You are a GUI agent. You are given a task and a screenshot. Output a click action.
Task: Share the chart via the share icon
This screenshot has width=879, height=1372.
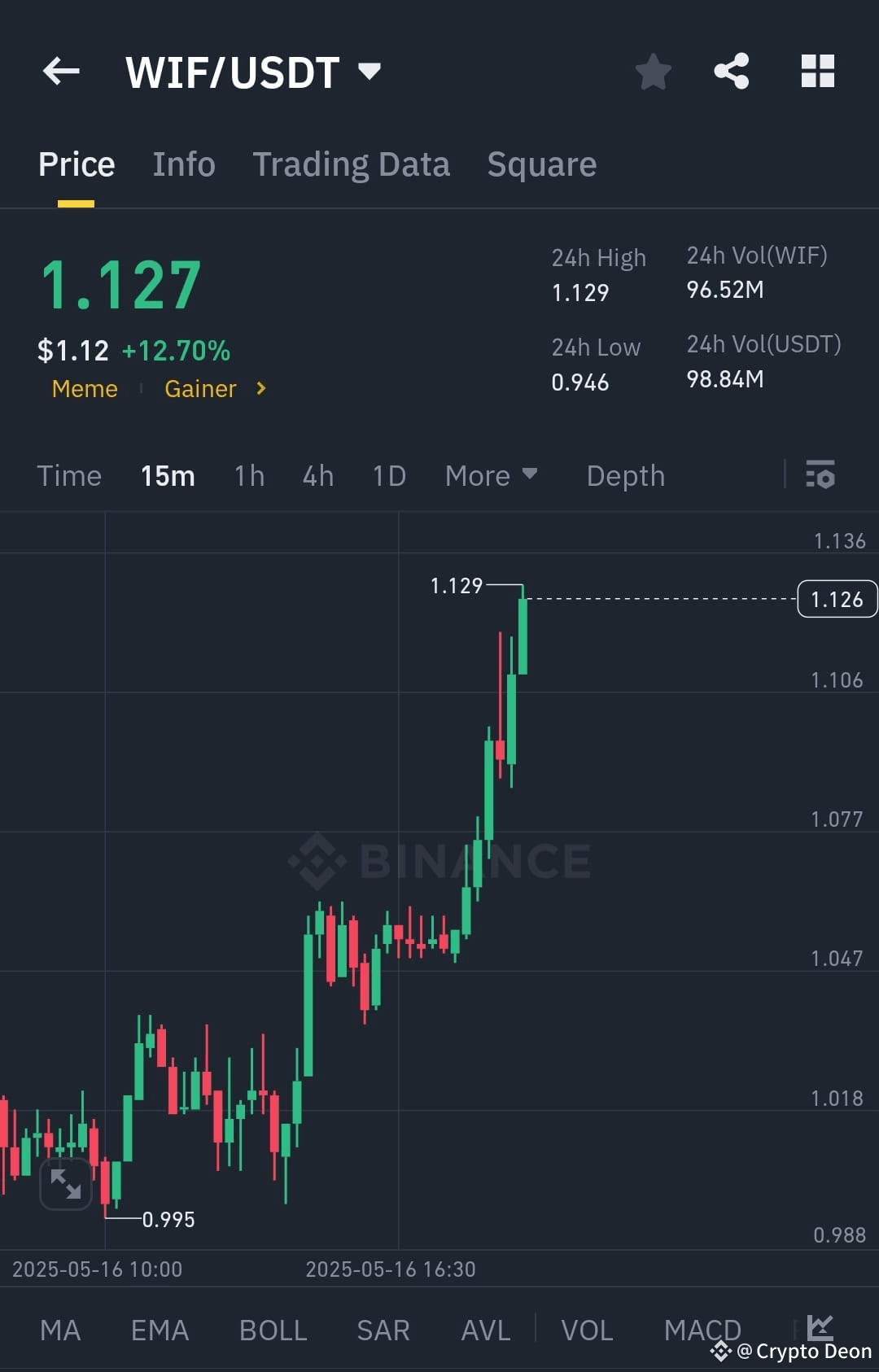[732, 72]
